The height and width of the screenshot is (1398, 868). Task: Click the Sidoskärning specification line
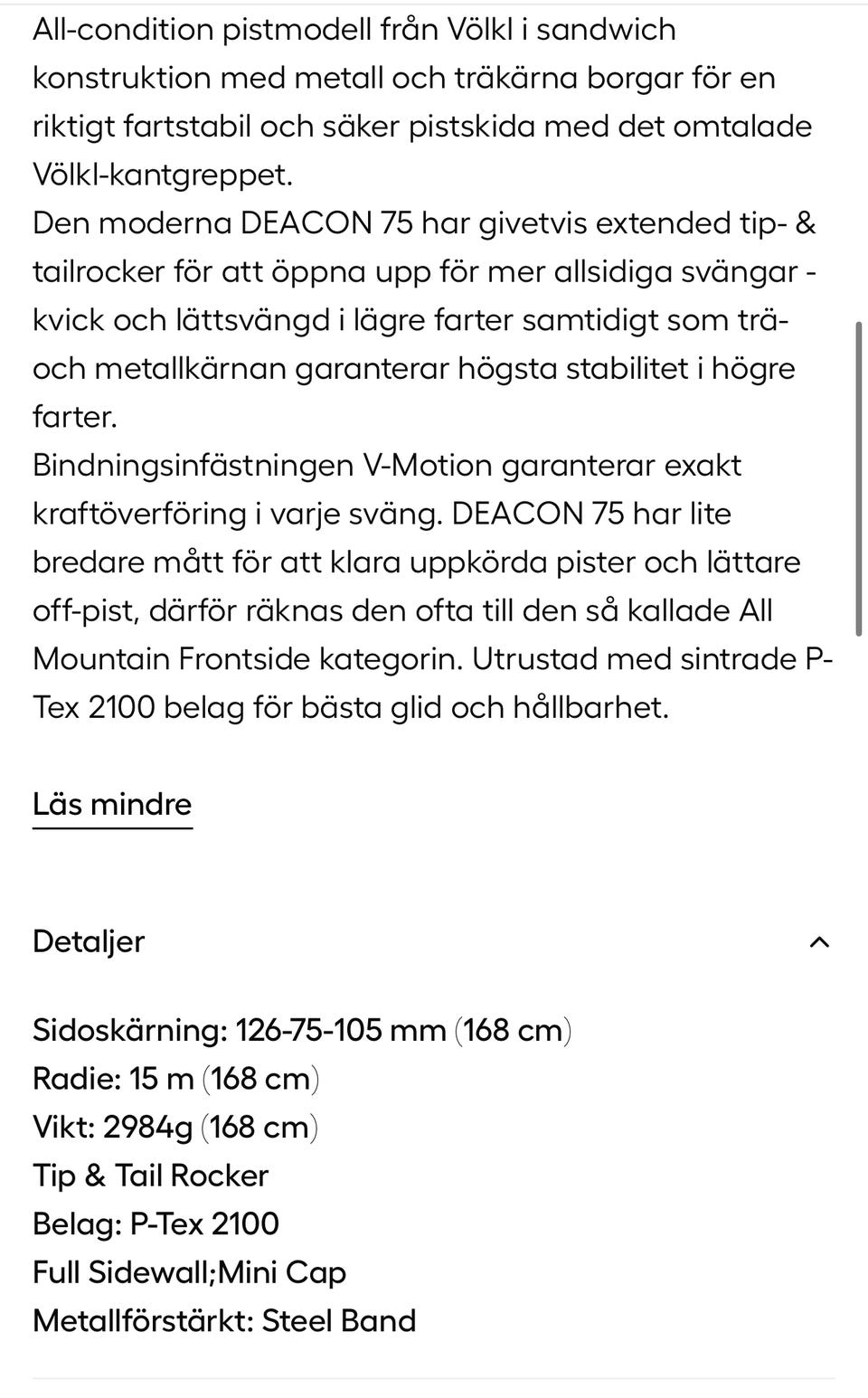tap(303, 1030)
